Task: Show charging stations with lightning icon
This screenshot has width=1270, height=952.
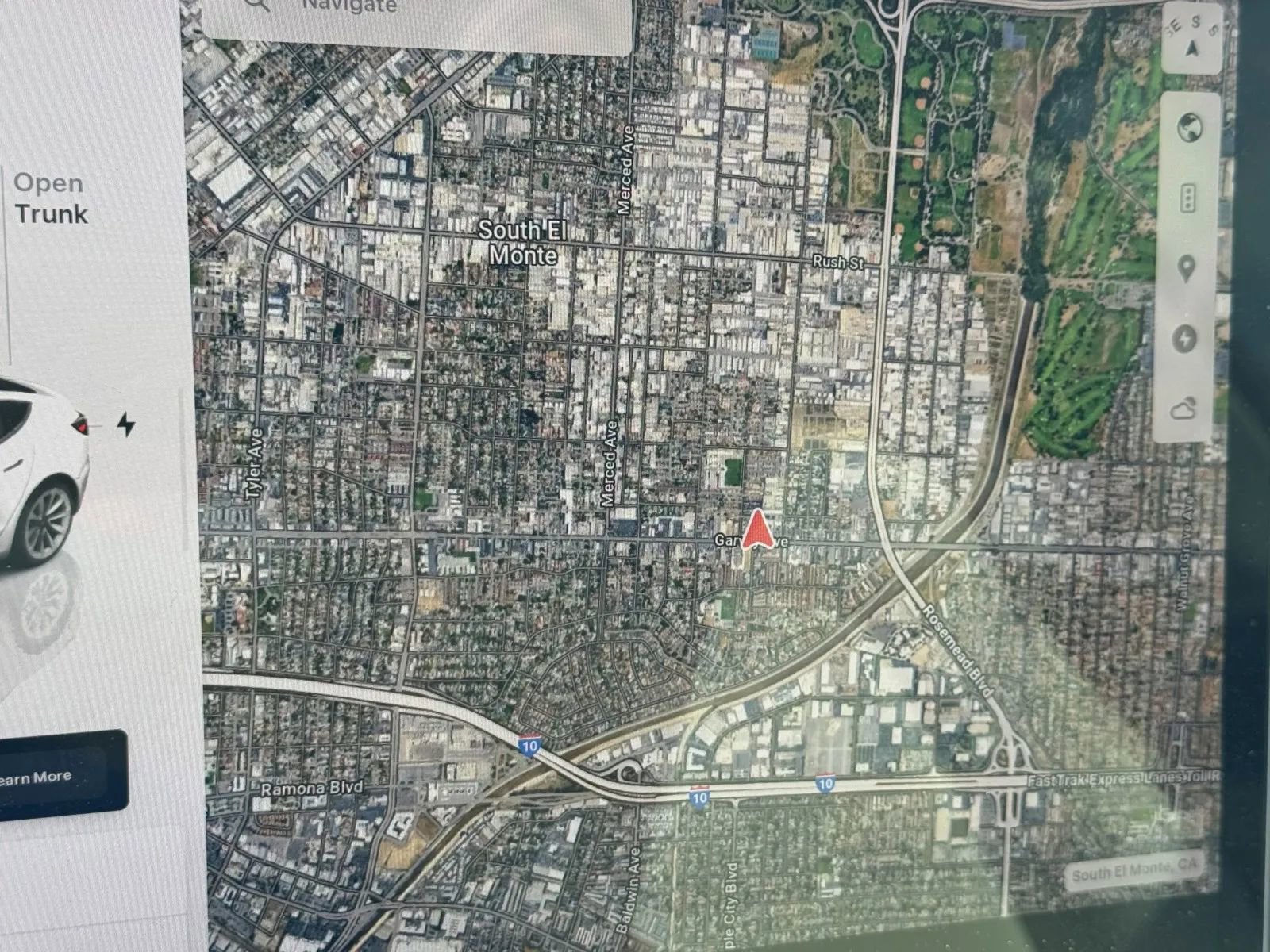Action: tap(1185, 340)
